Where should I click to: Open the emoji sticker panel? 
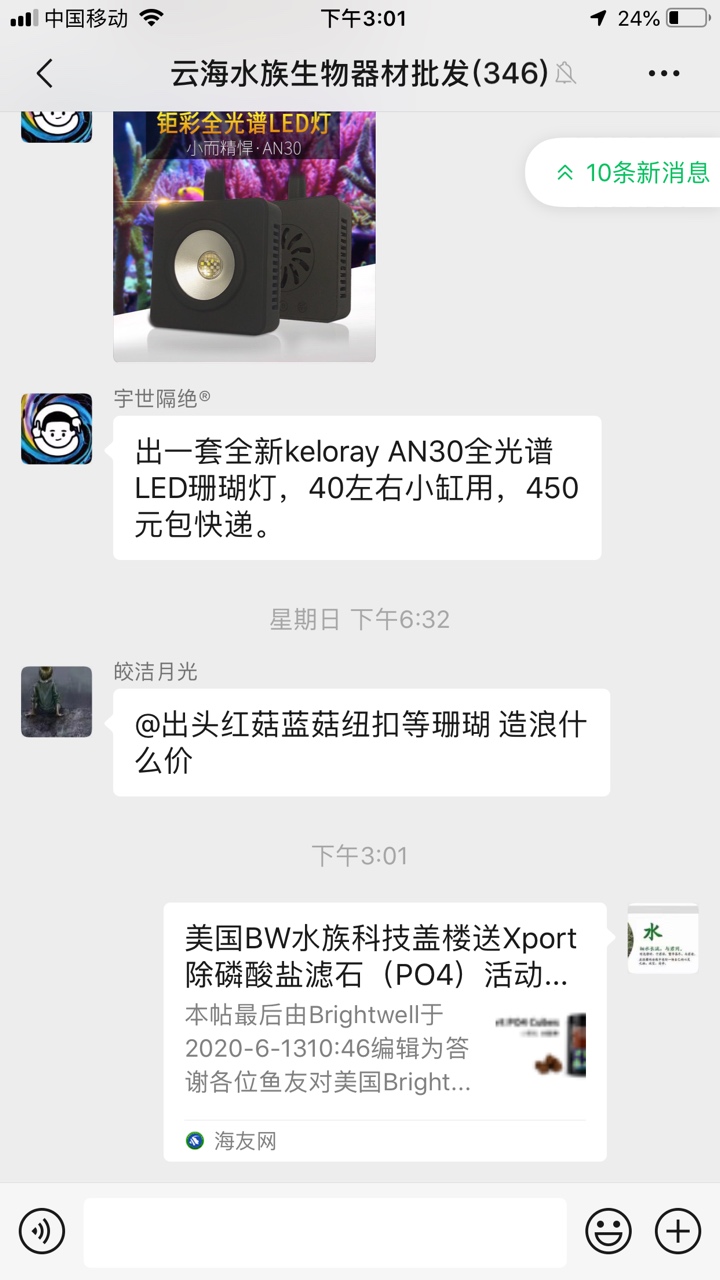pos(608,1230)
